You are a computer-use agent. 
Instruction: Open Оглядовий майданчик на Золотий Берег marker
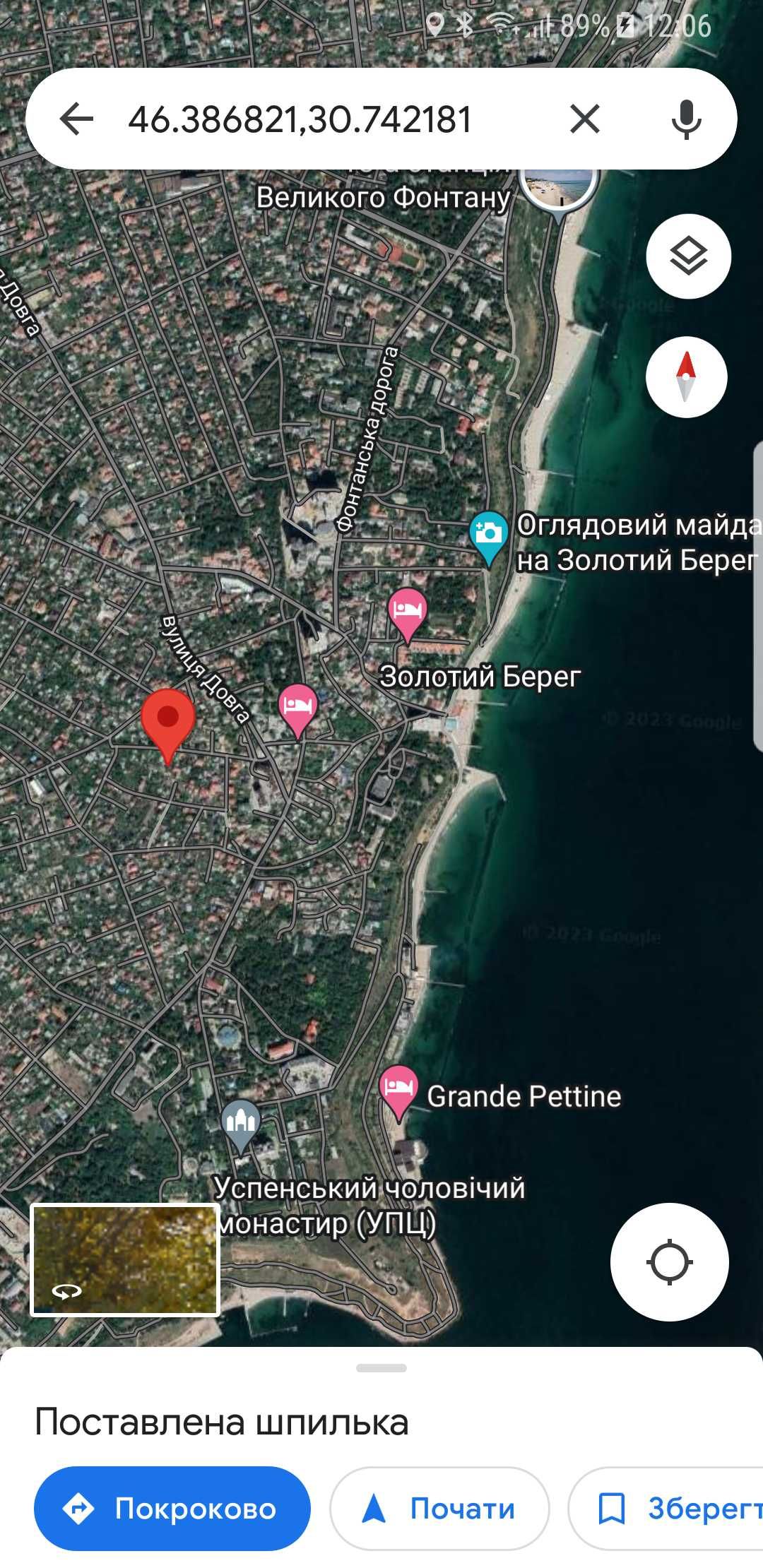[x=488, y=535]
